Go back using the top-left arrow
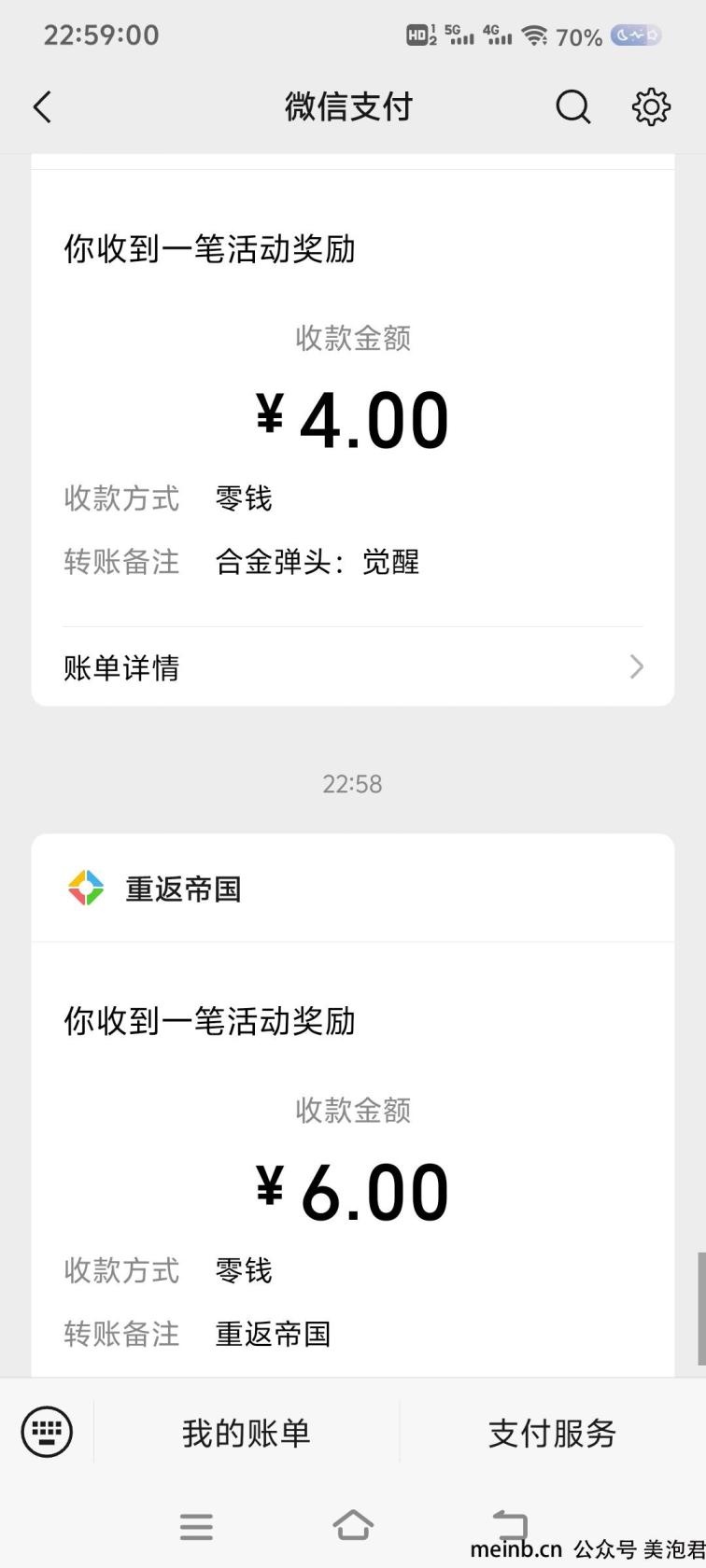This screenshot has width=706, height=1568. [43, 107]
